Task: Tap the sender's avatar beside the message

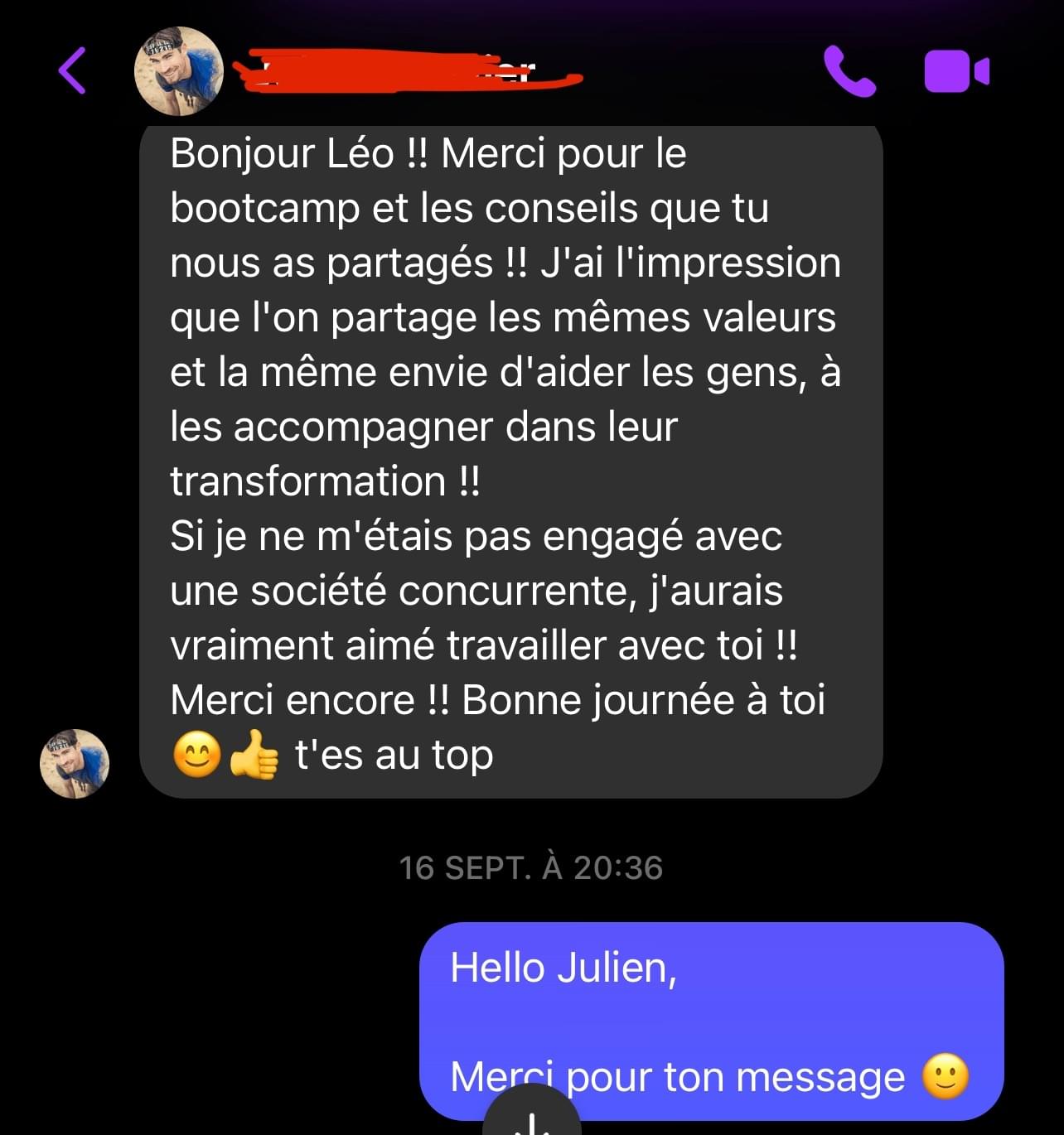Action: tap(75, 763)
